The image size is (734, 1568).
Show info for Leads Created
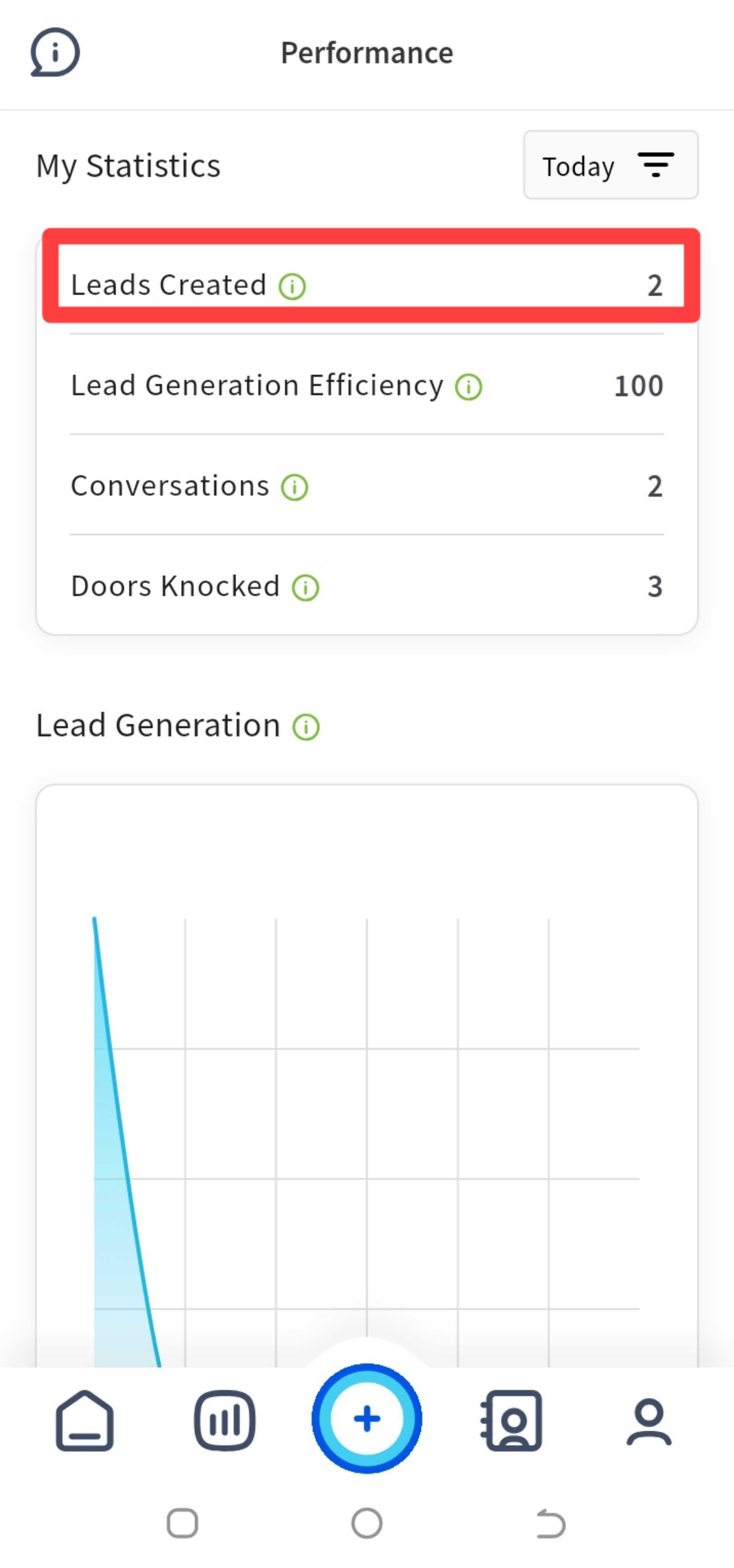tap(292, 286)
